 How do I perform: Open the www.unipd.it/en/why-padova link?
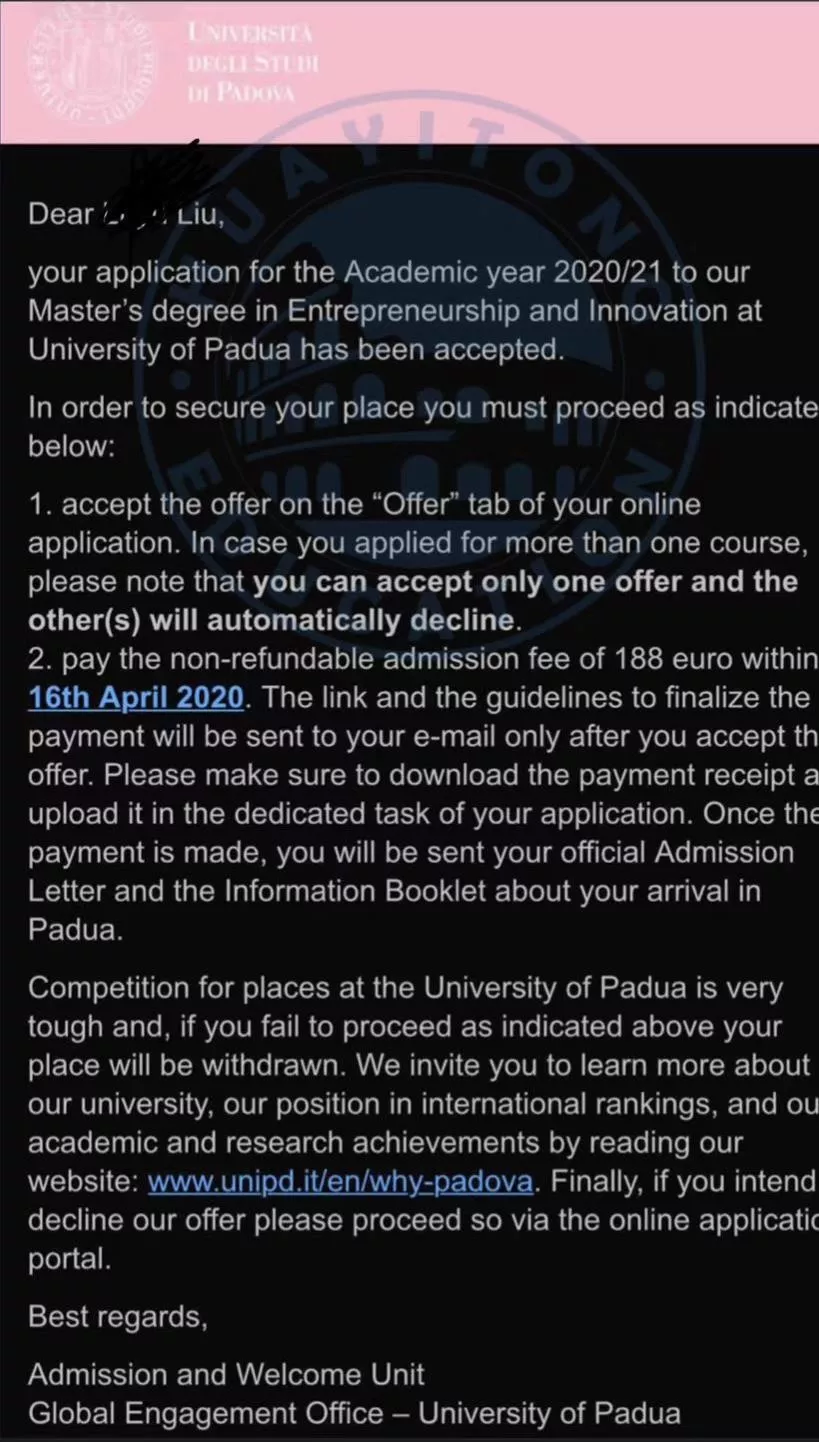click(340, 1181)
